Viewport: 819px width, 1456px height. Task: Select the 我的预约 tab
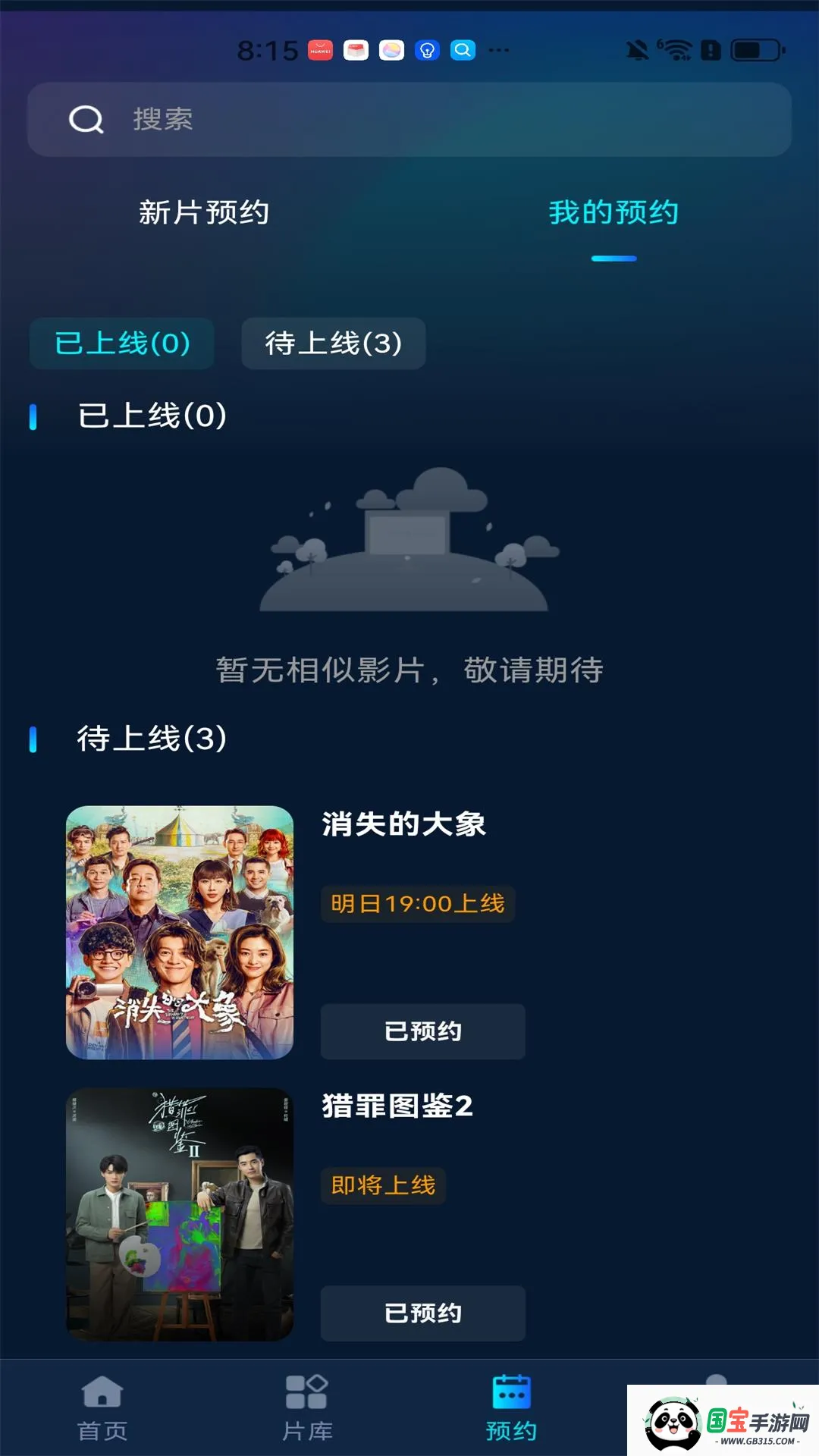point(613,212)
